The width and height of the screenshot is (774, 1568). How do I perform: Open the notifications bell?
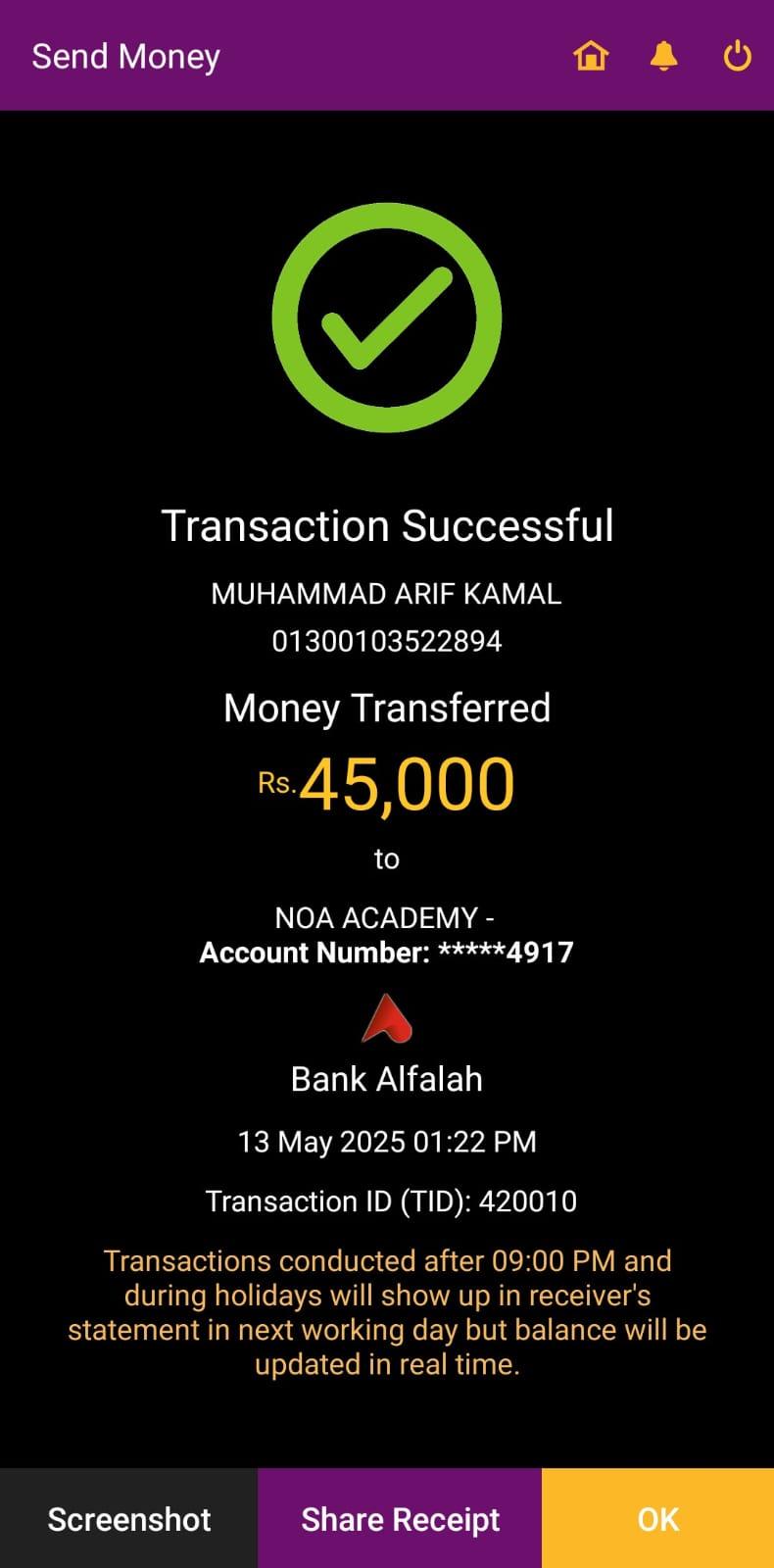click(664, 56)
